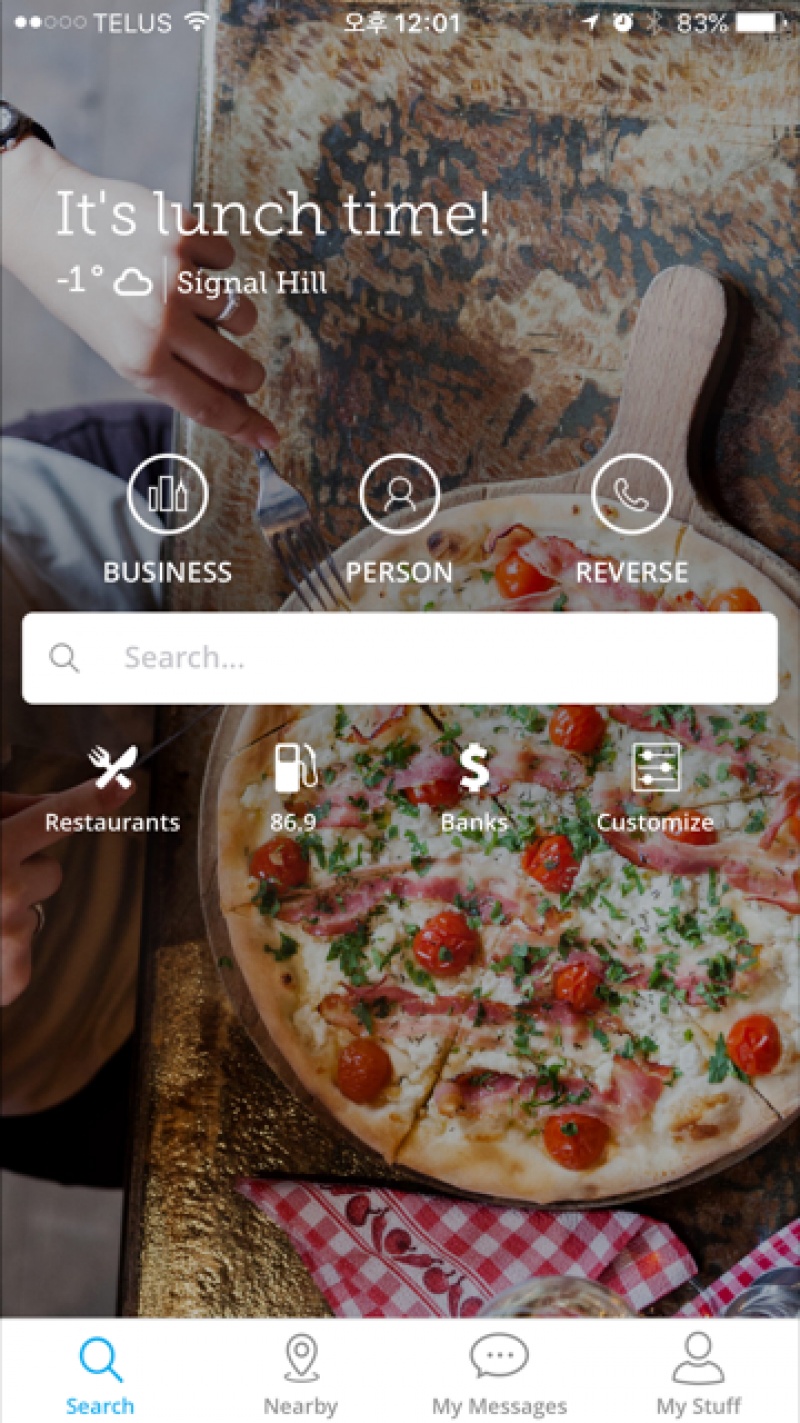The width and height of the screenshot is (800, 1423).
Task: Open the Customize shortcuts option
Action: [x=656, y=790]
